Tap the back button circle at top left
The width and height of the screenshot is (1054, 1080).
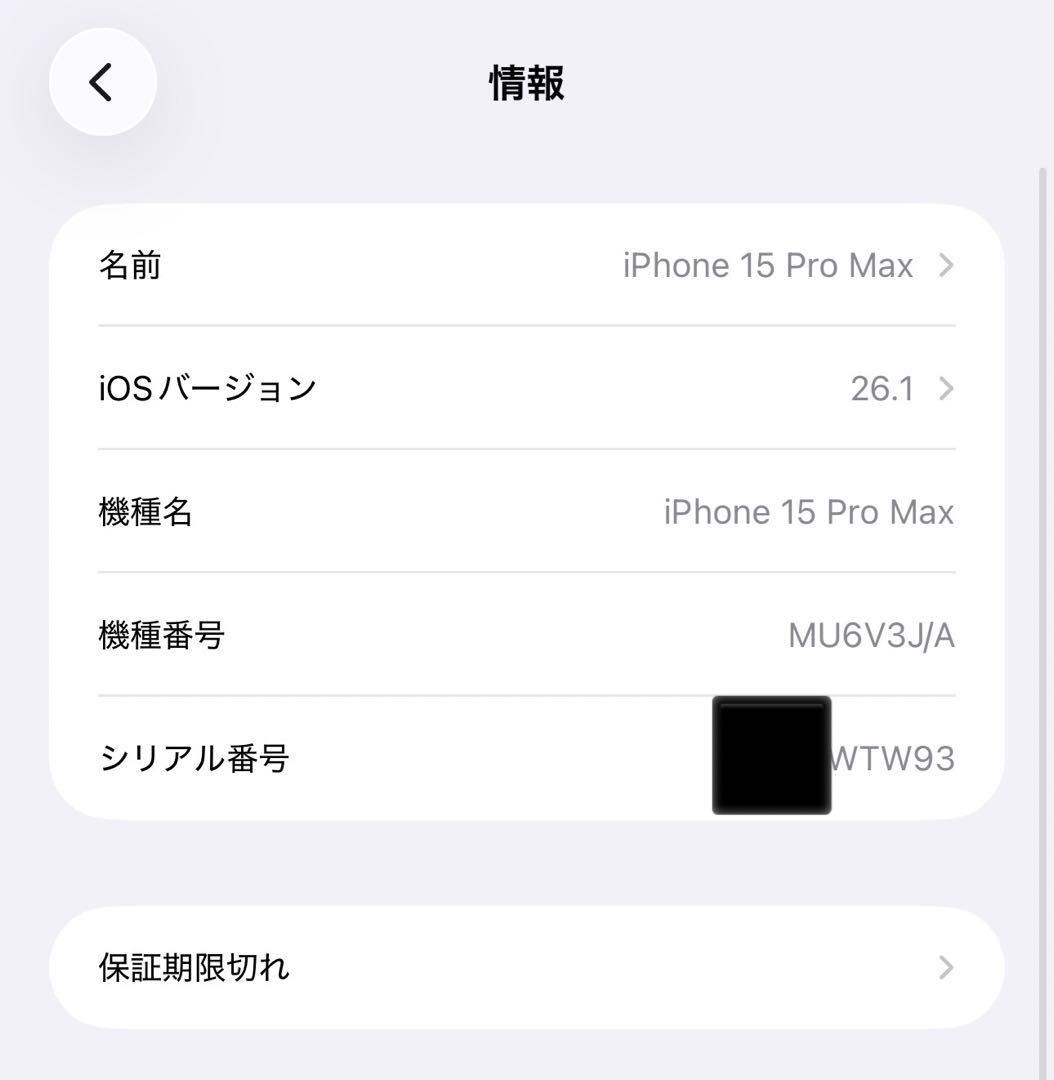pos(101,83)
